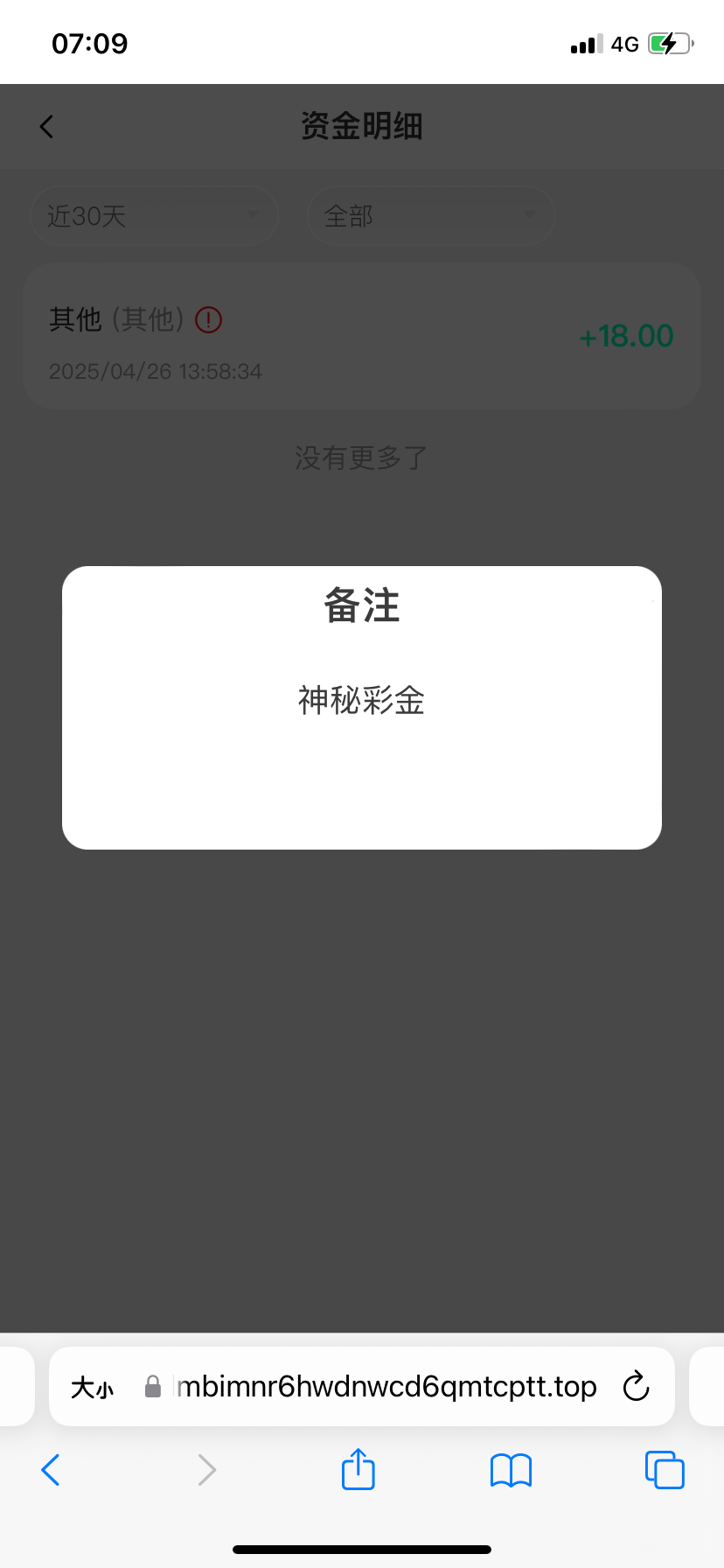Screen dimensions: 724x1568
Task: Show all Safari tabs
Action: point(664,1470)
